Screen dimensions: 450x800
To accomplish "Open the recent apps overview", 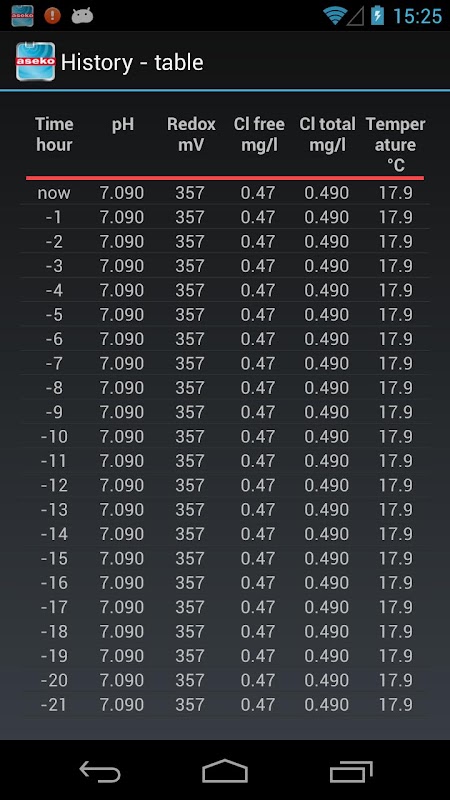I will pyautogui.click(x=351, y=771).
